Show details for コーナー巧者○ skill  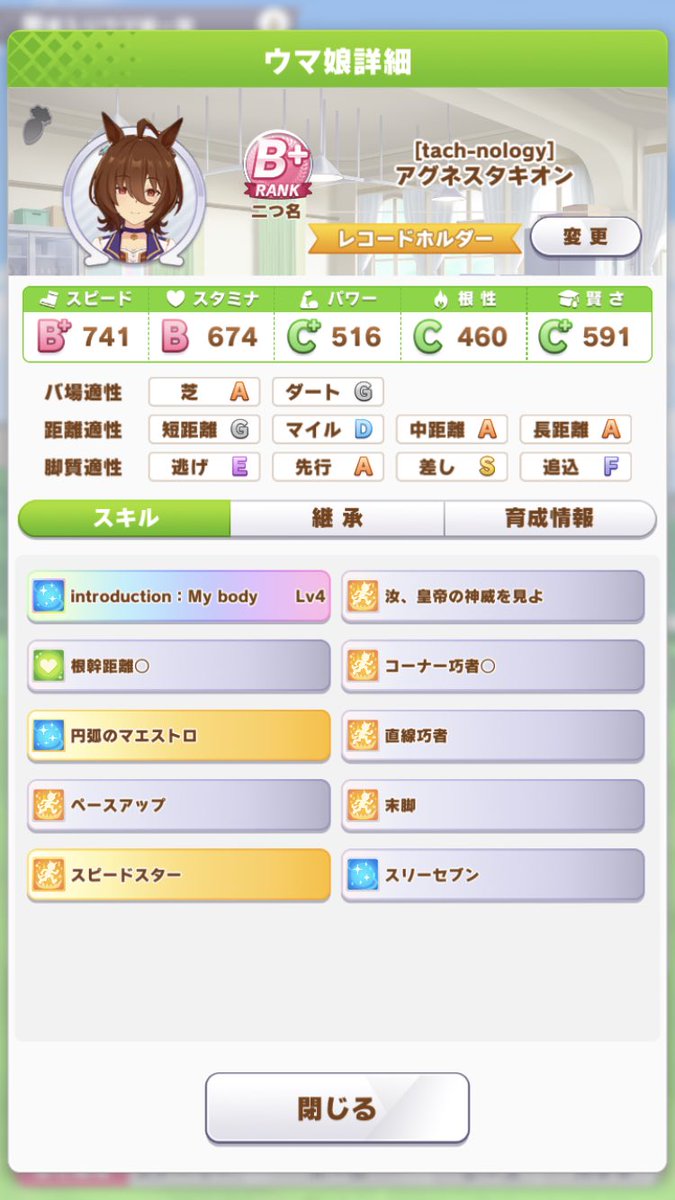tap(493, 666)
